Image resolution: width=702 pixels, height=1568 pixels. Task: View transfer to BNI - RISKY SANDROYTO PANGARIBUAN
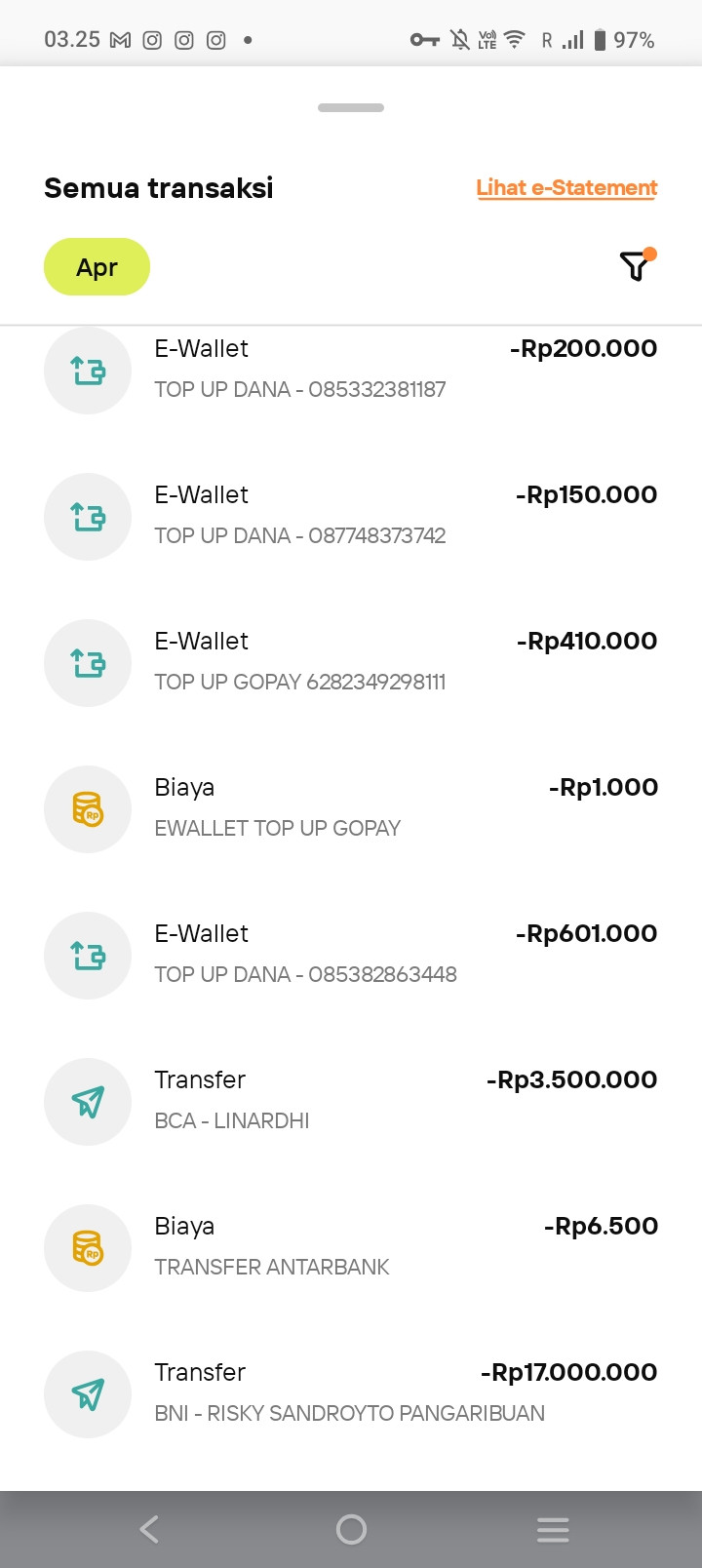pyautogui.click(x=351, y=1393)
